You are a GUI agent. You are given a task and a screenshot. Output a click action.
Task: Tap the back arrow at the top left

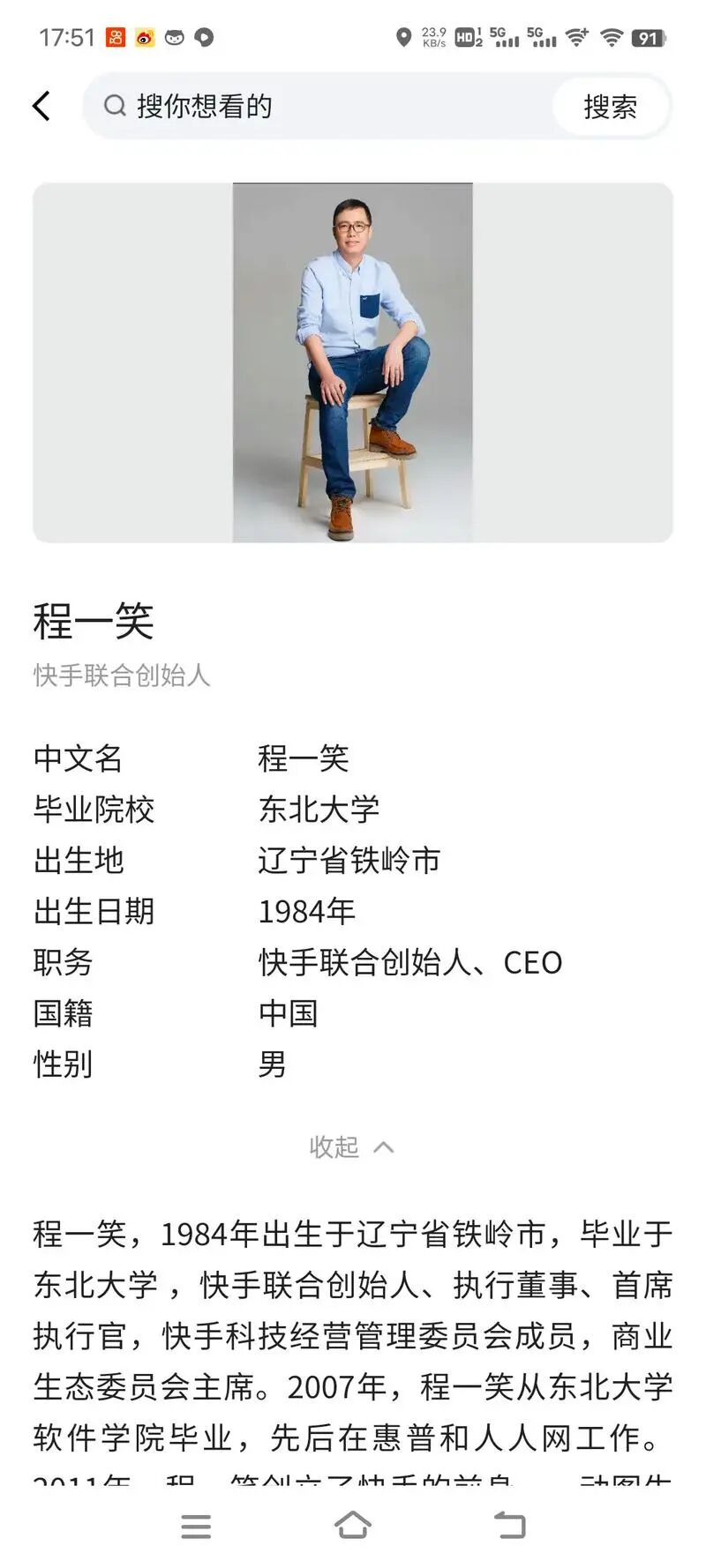tap(41, 105)
